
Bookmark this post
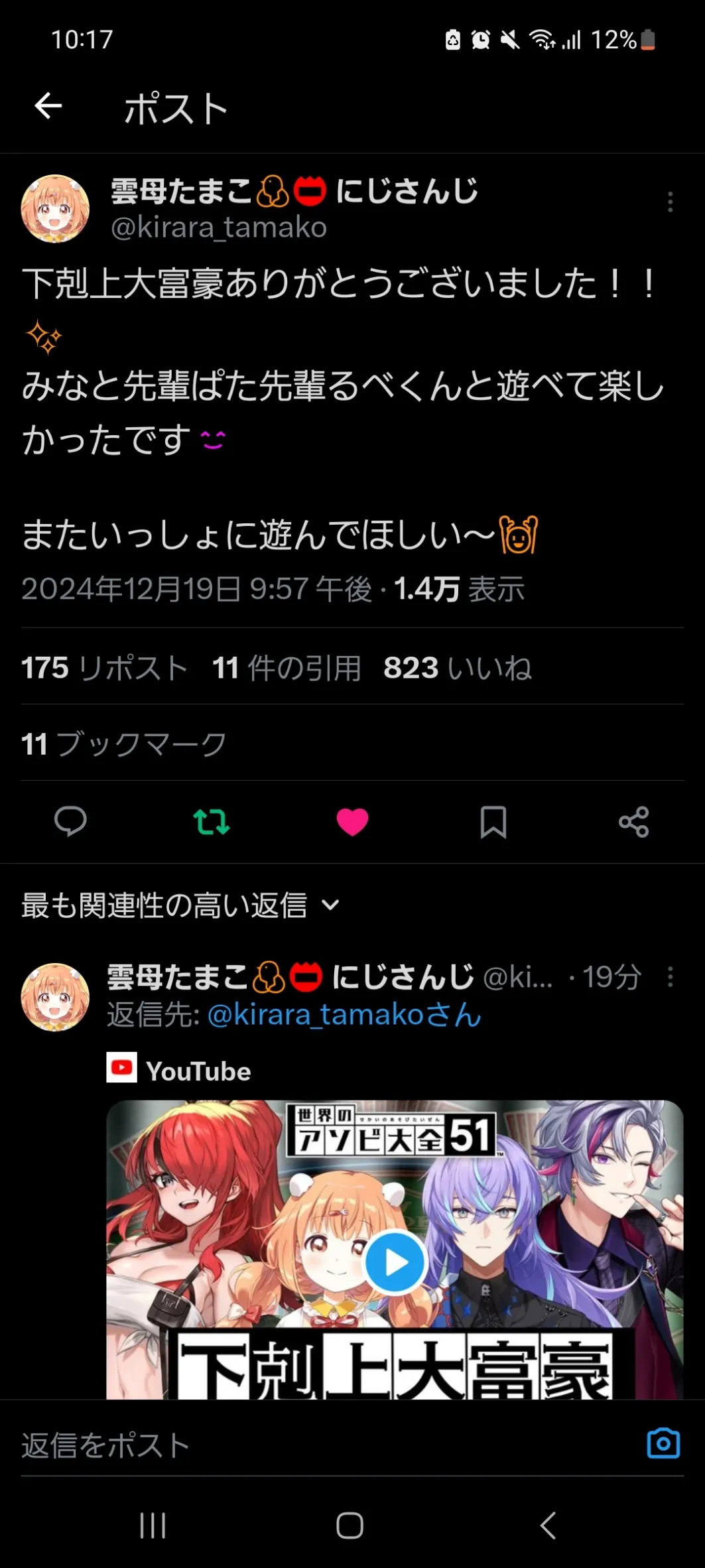493,822
